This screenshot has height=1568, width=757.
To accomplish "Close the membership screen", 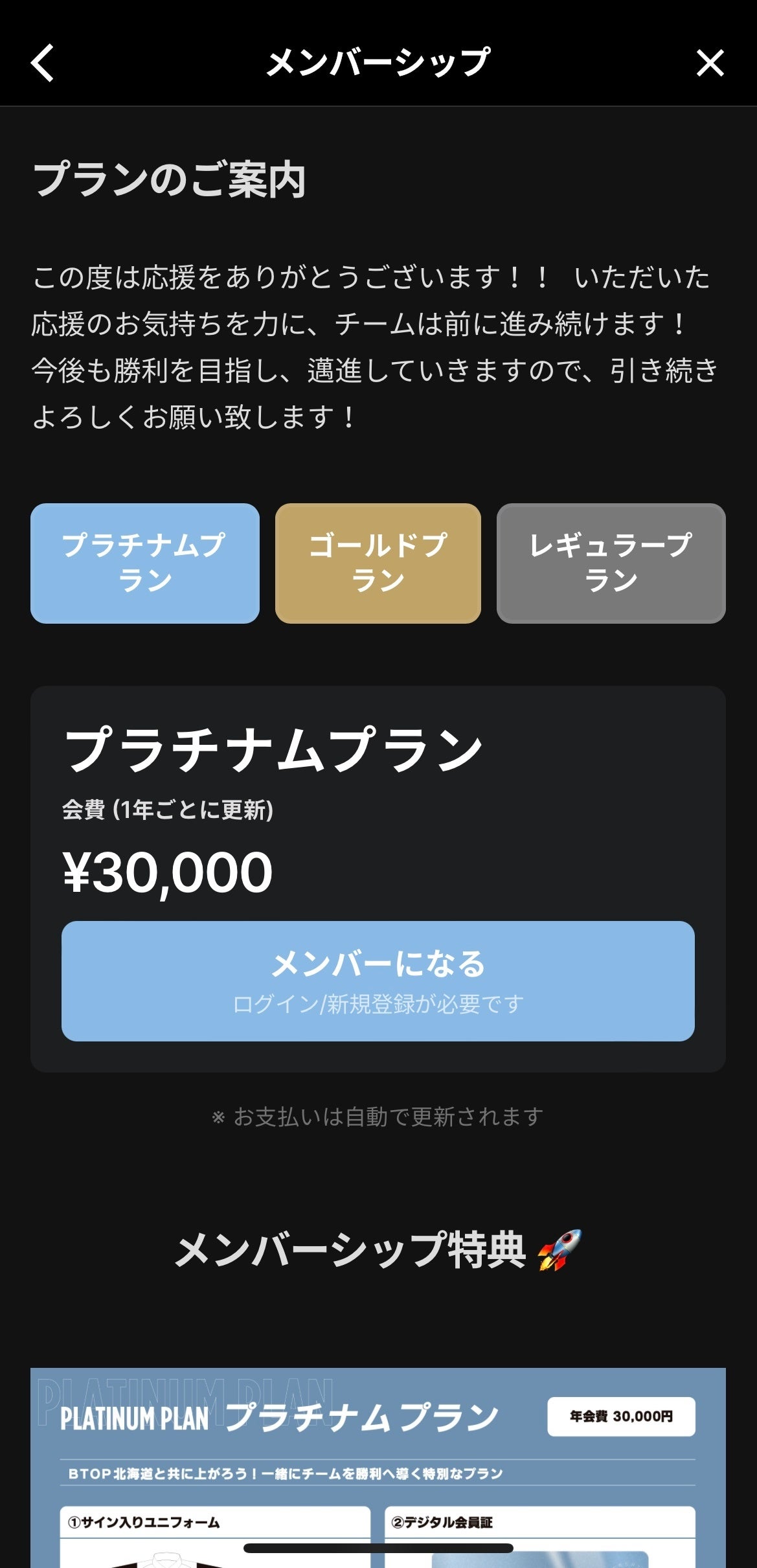I will pos(710,63).
